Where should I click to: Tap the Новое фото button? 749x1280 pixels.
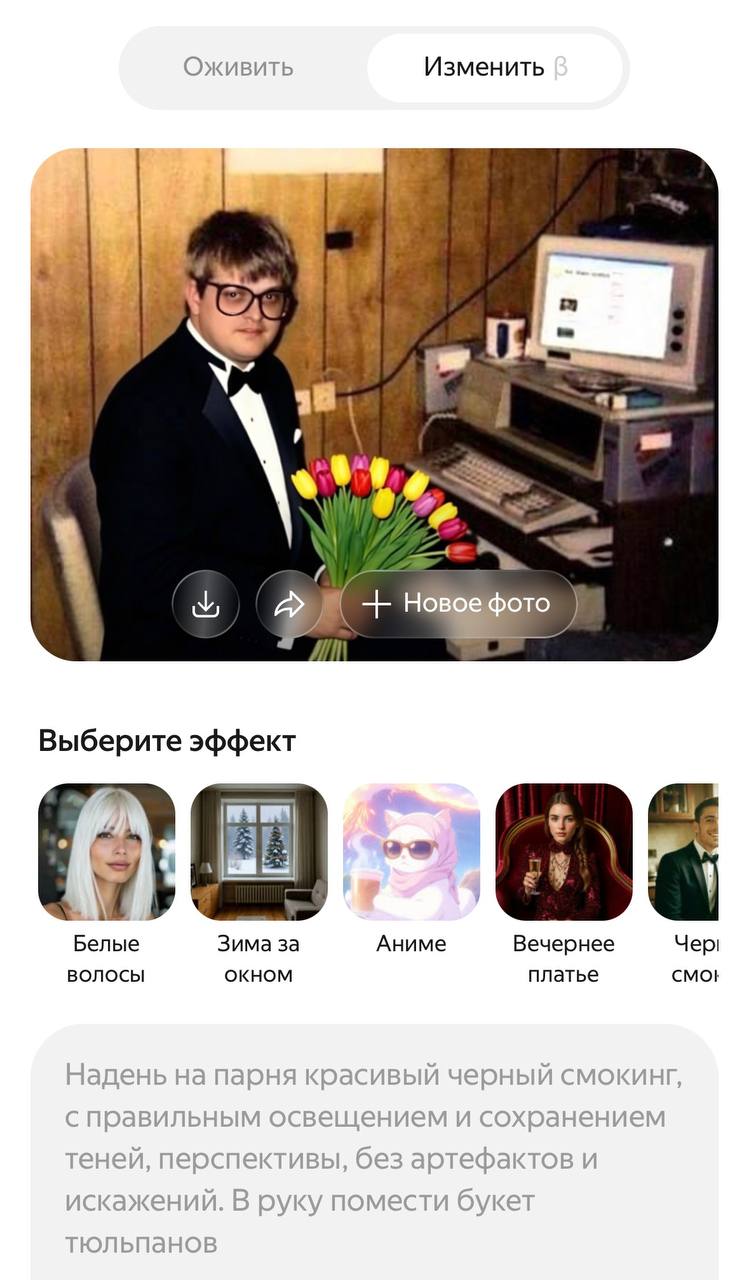(x=459, y=604)
